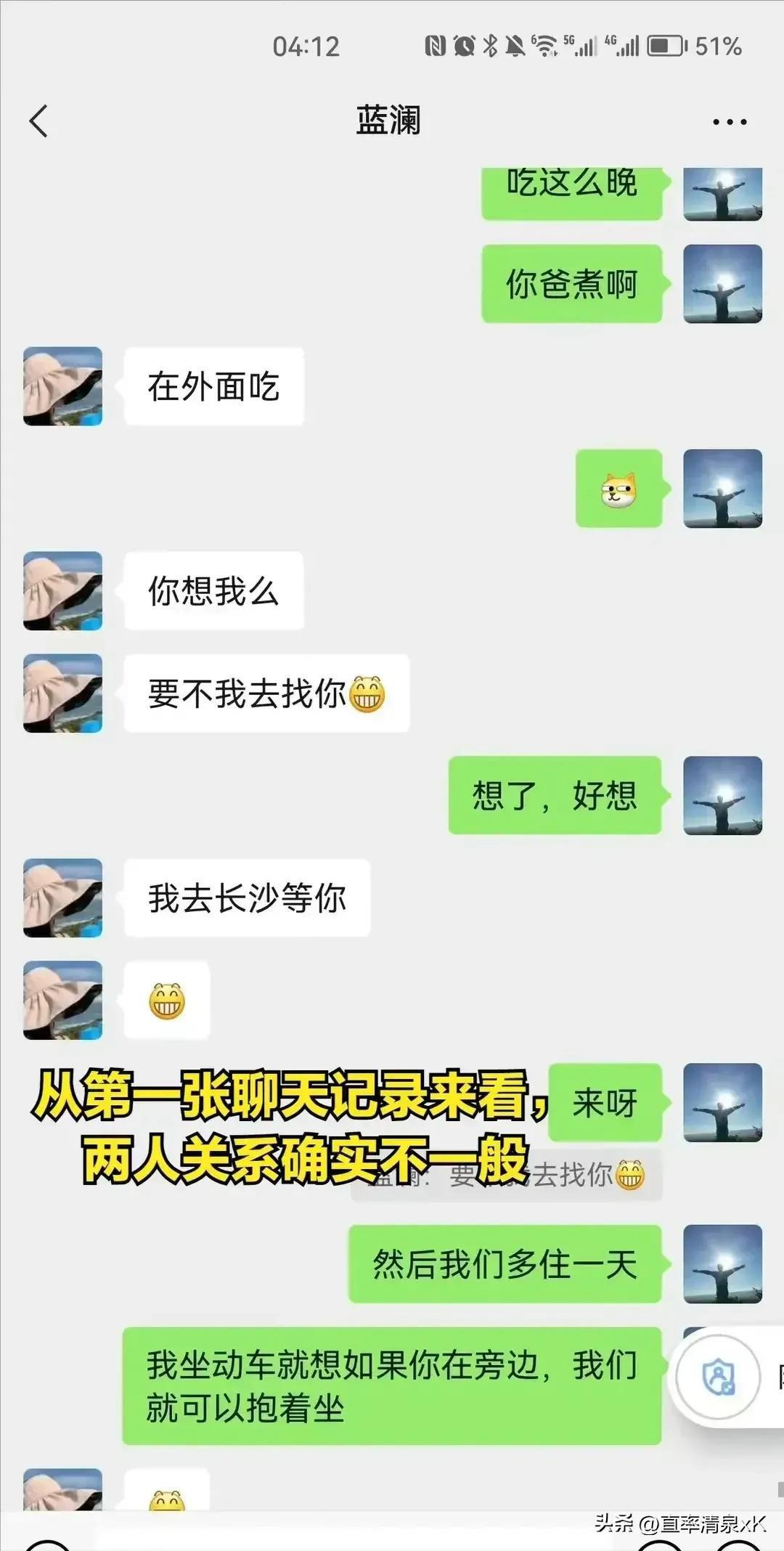This screenshot has width=784, height=1551.
Task: Go back from the 蓝澜 chat
Action: point(39,121)
